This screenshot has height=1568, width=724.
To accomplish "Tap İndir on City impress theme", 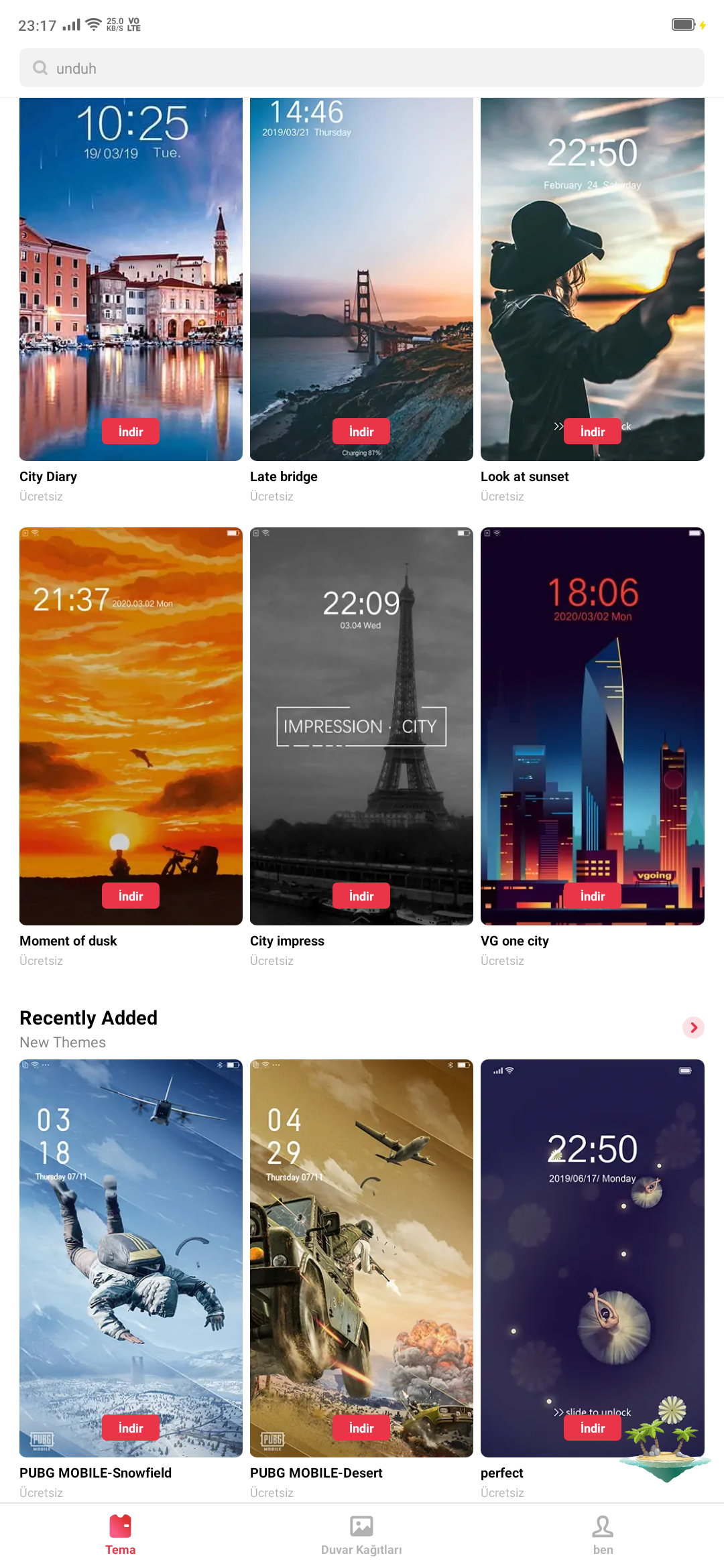I will 361,896.
